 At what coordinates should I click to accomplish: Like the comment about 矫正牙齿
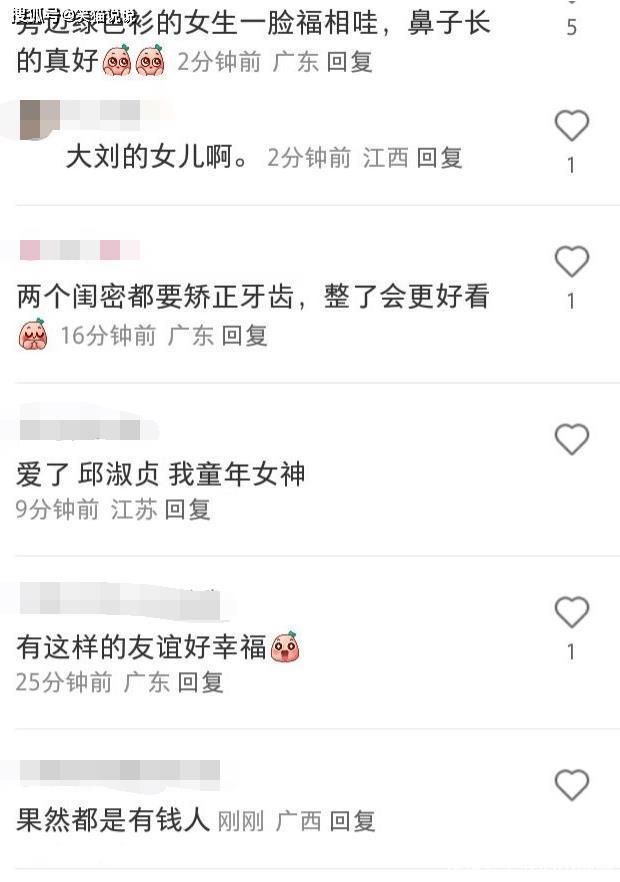click(571, 263)
